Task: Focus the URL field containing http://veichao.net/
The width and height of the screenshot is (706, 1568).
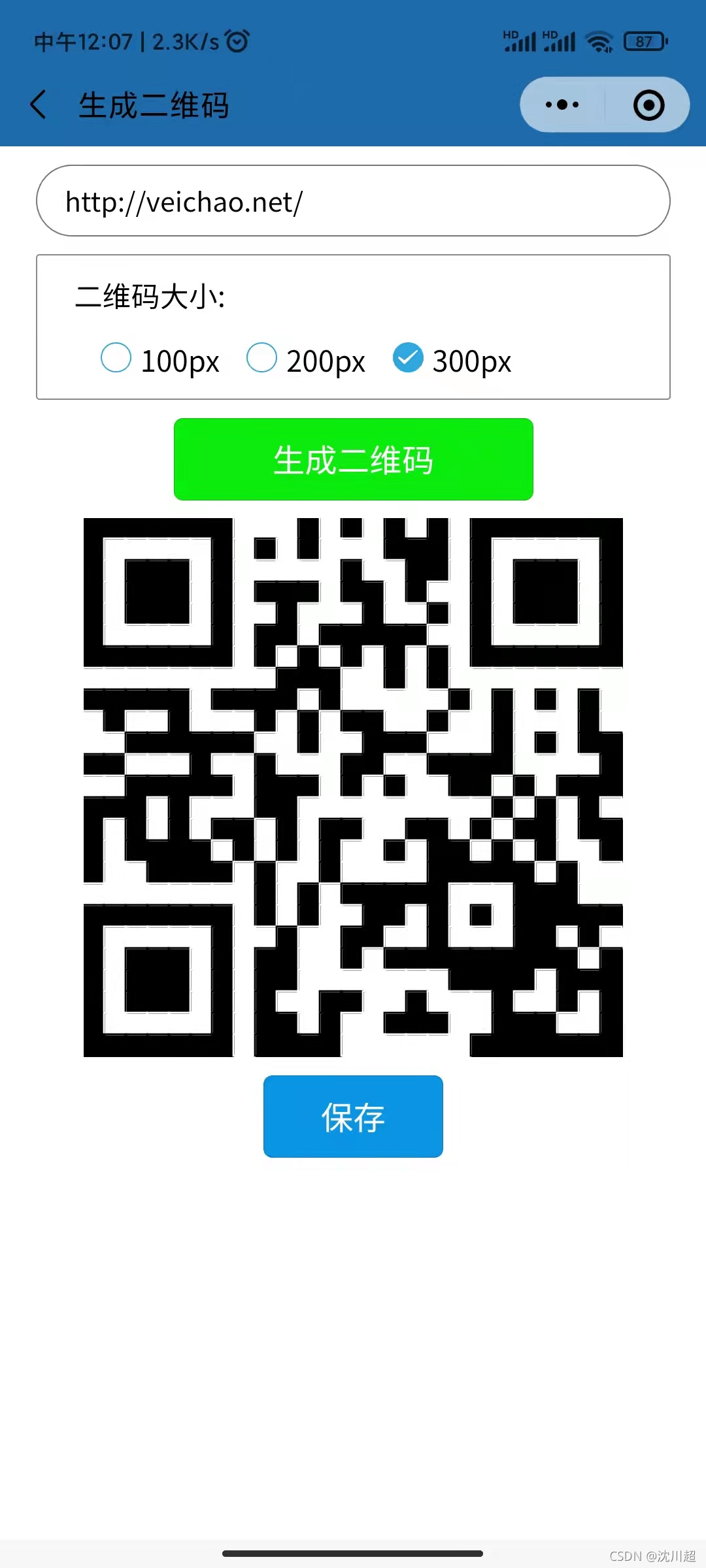Action: (353, 201)
